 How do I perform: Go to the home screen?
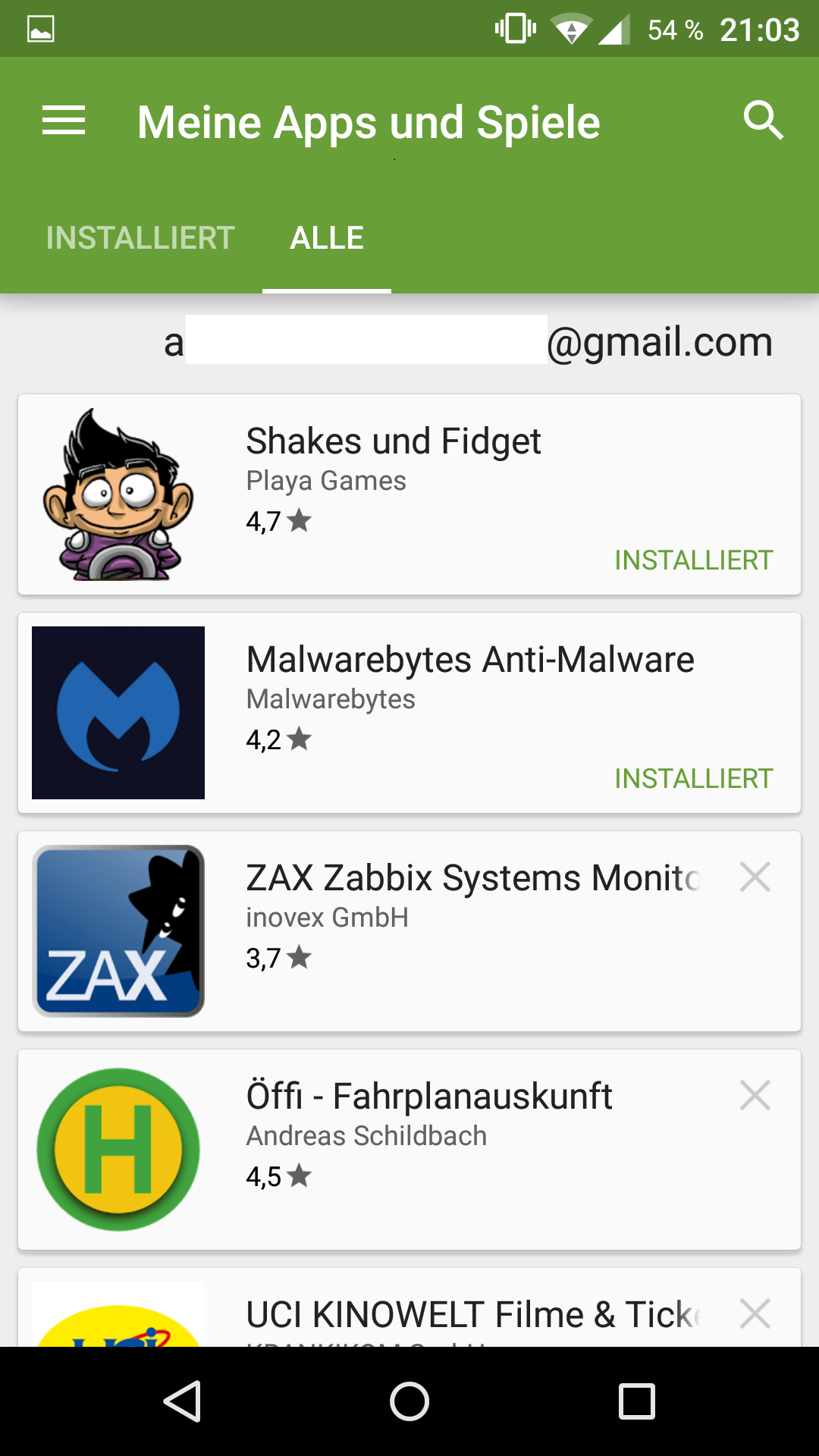[409, 1401]
